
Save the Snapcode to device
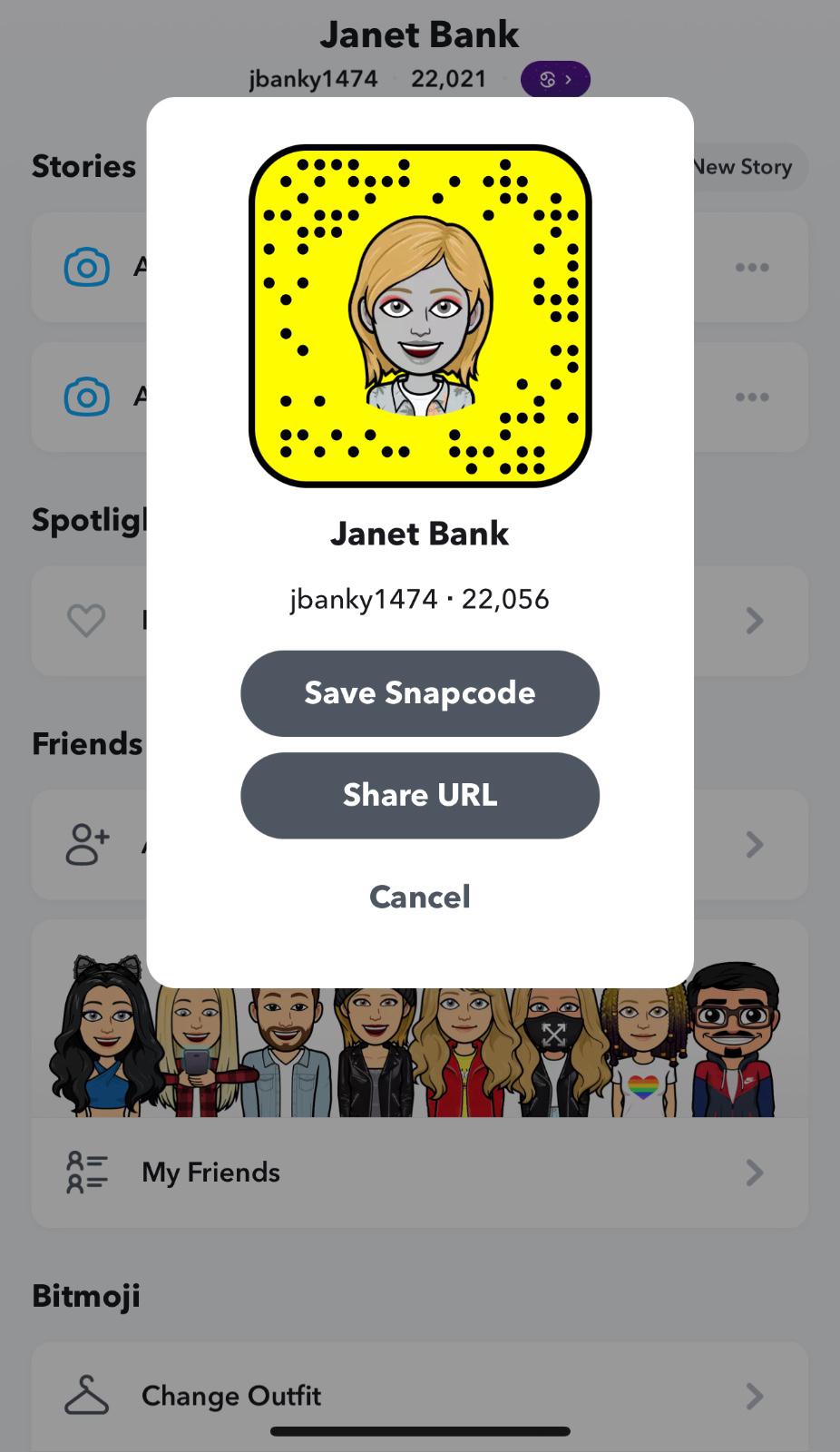coord(419,693)
